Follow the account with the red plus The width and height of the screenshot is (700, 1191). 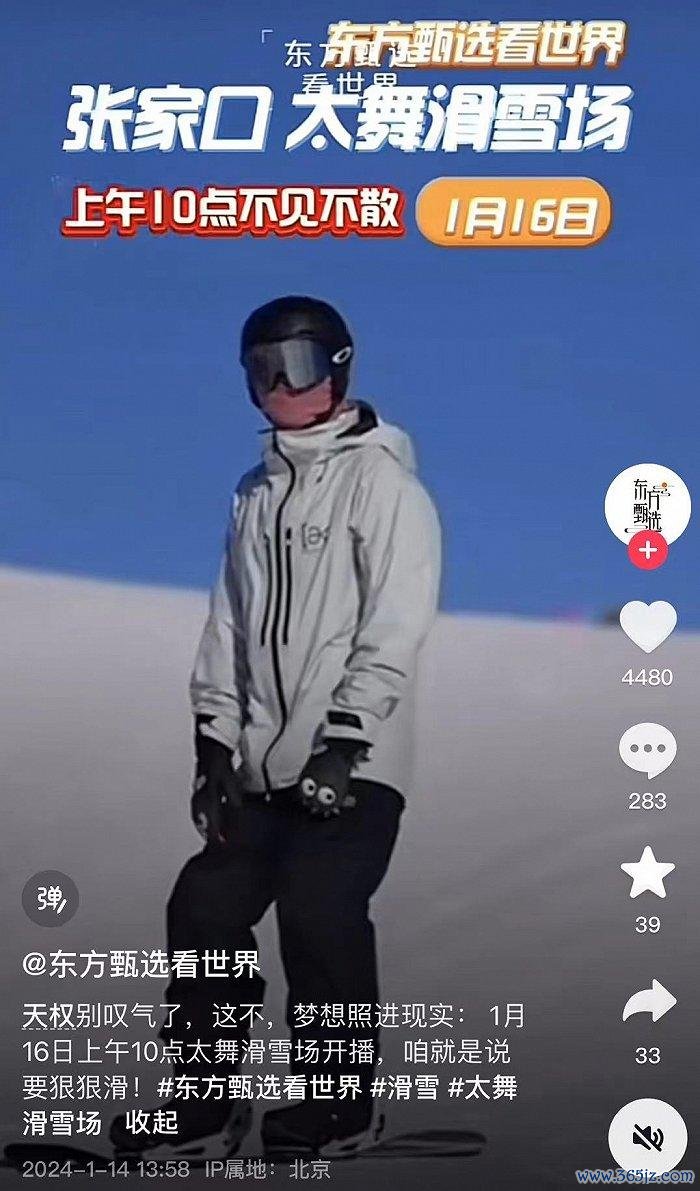click(647, 550)
